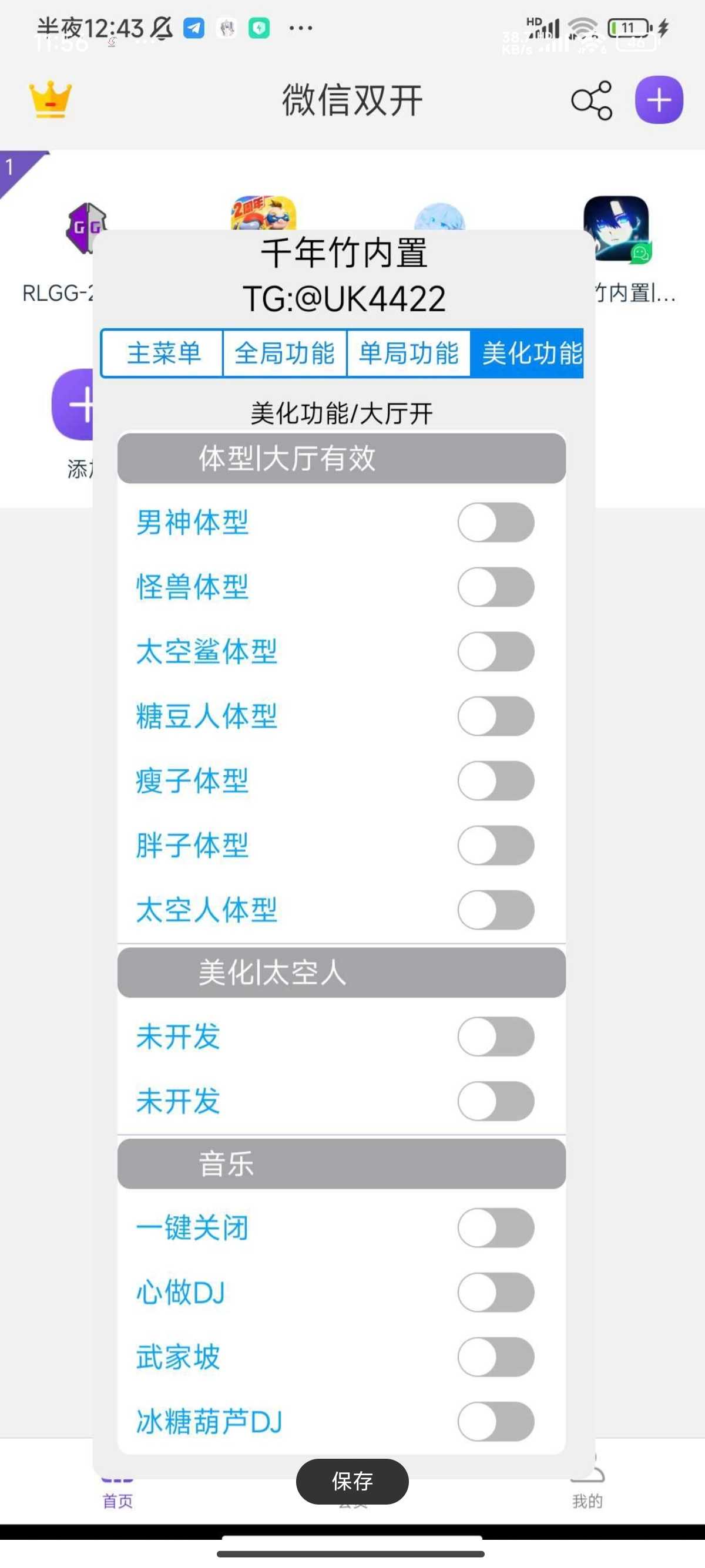Enable the 男神体型 switch

(496, 522)
